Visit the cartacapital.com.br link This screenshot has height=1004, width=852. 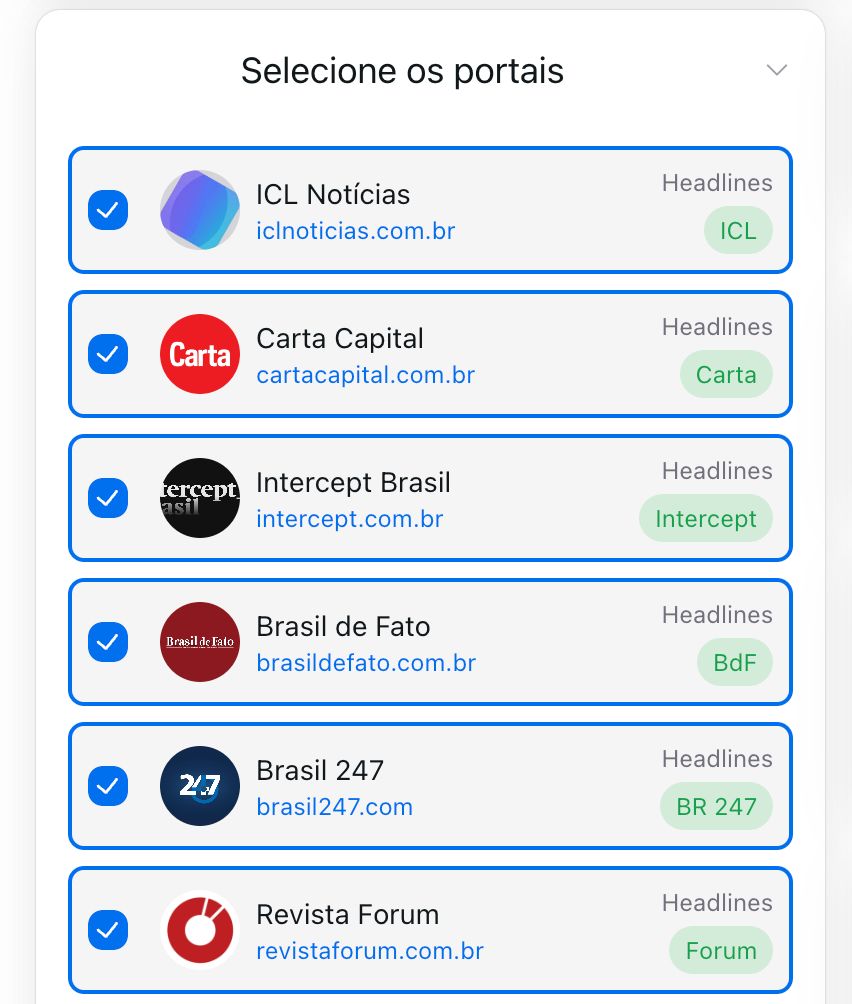365,375
